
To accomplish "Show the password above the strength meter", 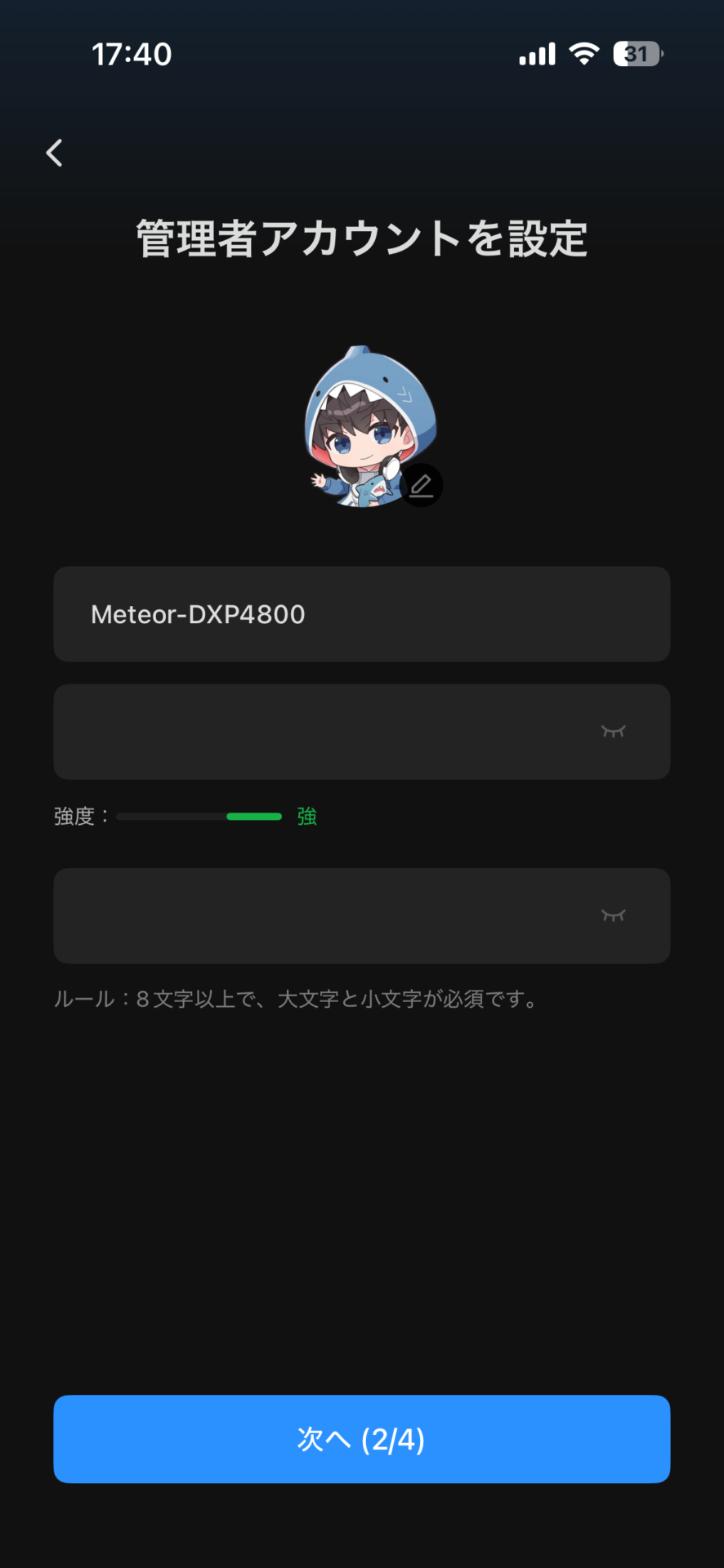I will 613,732.
